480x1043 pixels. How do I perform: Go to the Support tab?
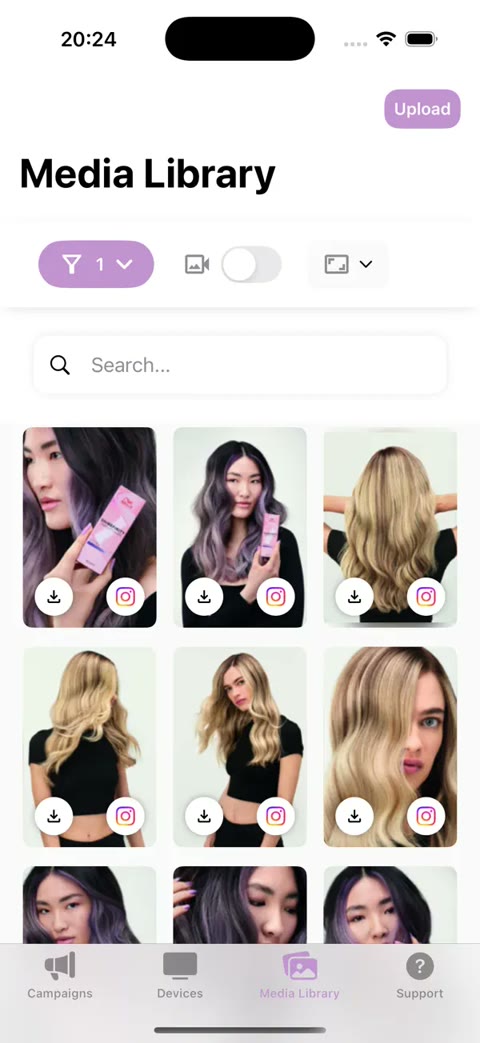click(x=420, y=975)
